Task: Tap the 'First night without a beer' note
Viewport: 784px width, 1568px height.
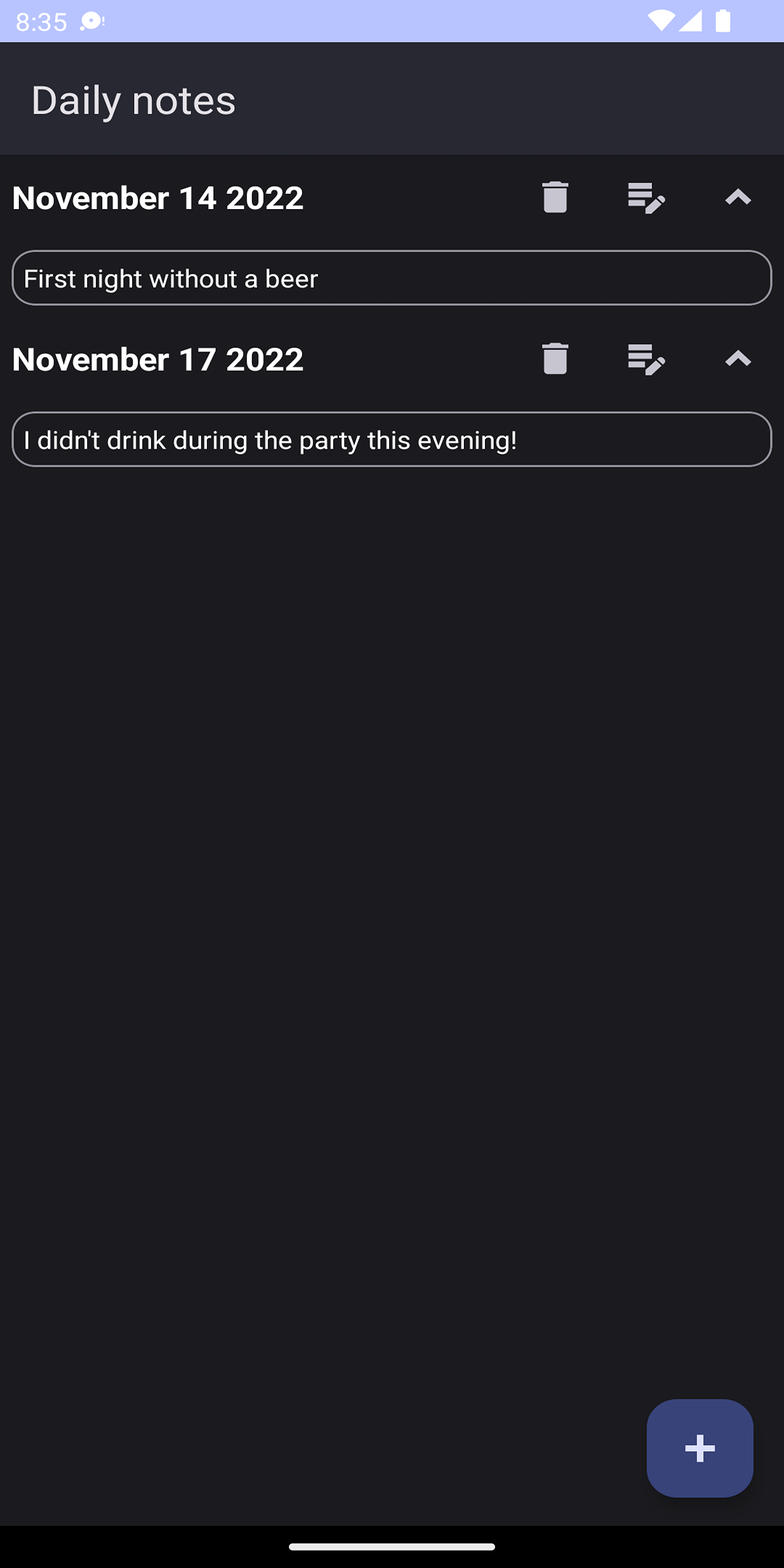Action: (392, 278)
